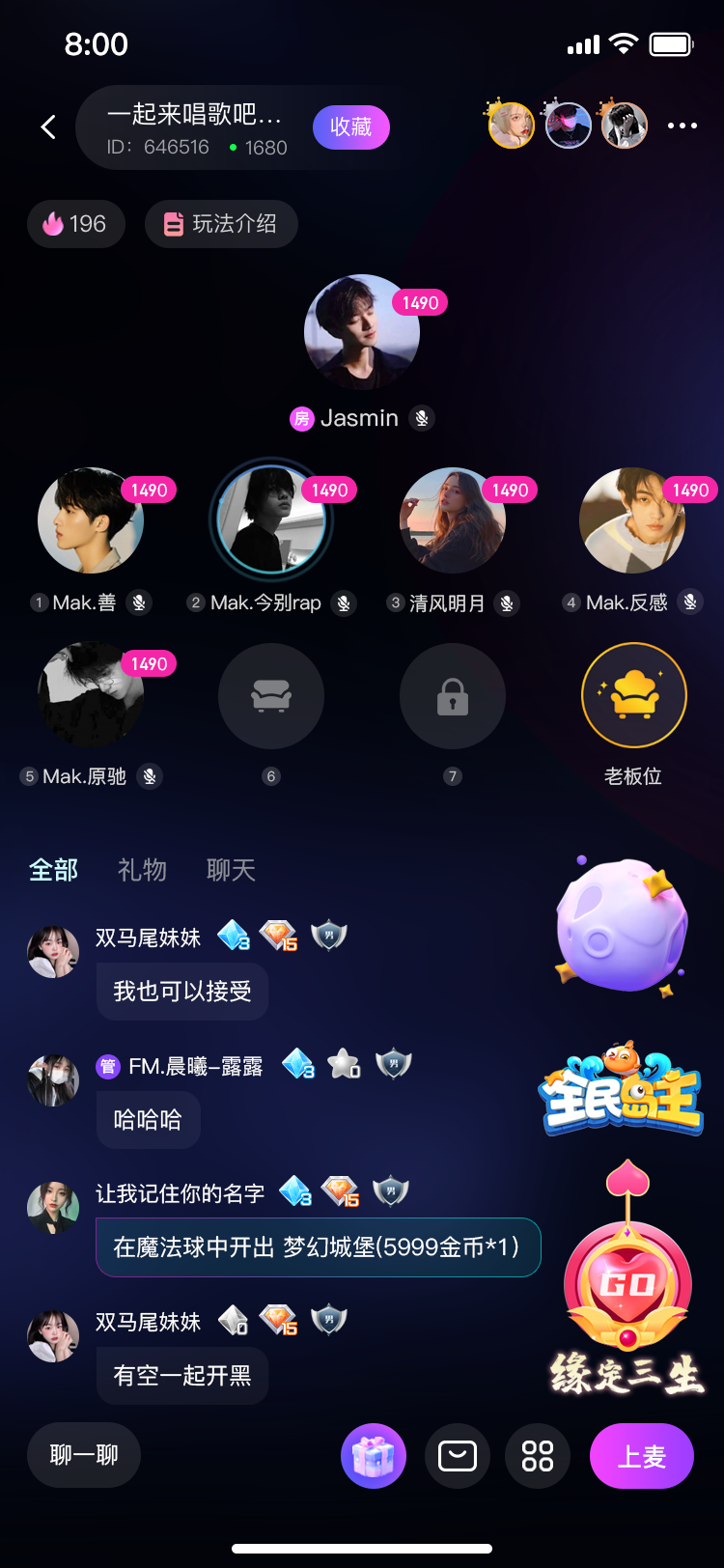
Task: Tap the 收藏 button to favorite room
Action: pyautogui.click(x=350, y=127)
